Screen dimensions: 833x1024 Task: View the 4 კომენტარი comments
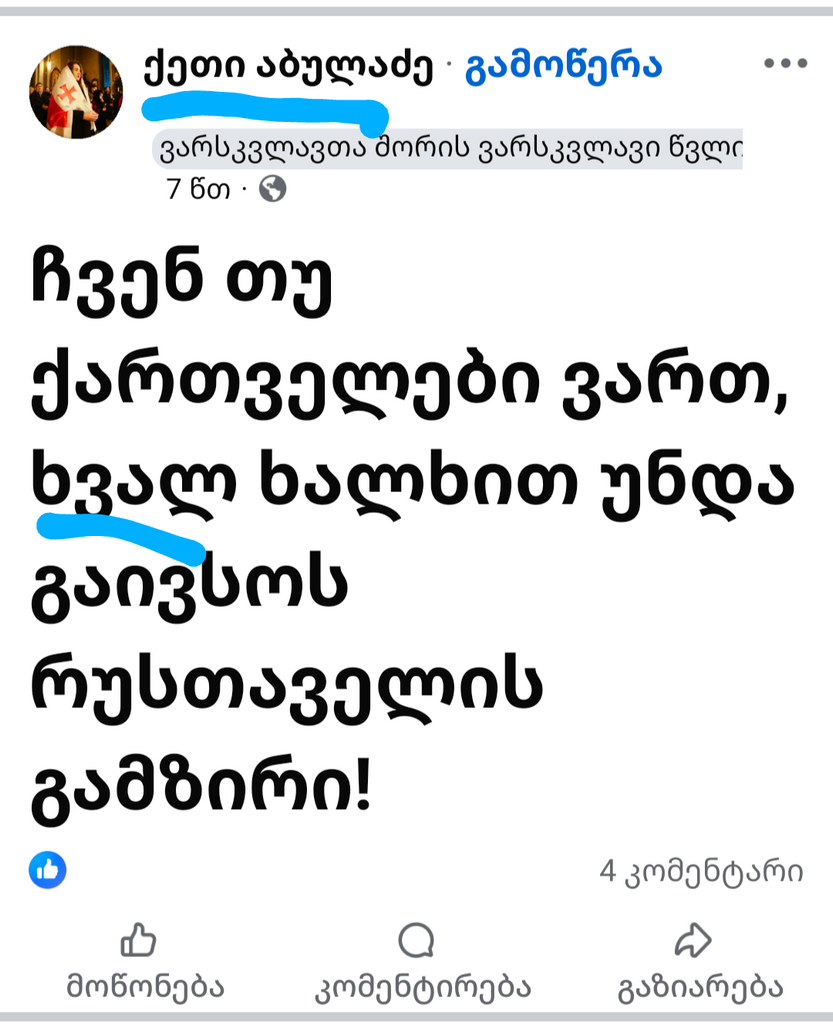coord(701,872)
